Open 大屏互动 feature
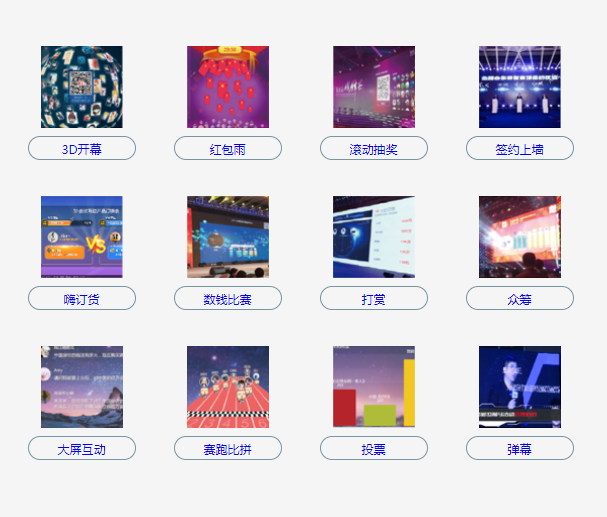 (82, 448)
